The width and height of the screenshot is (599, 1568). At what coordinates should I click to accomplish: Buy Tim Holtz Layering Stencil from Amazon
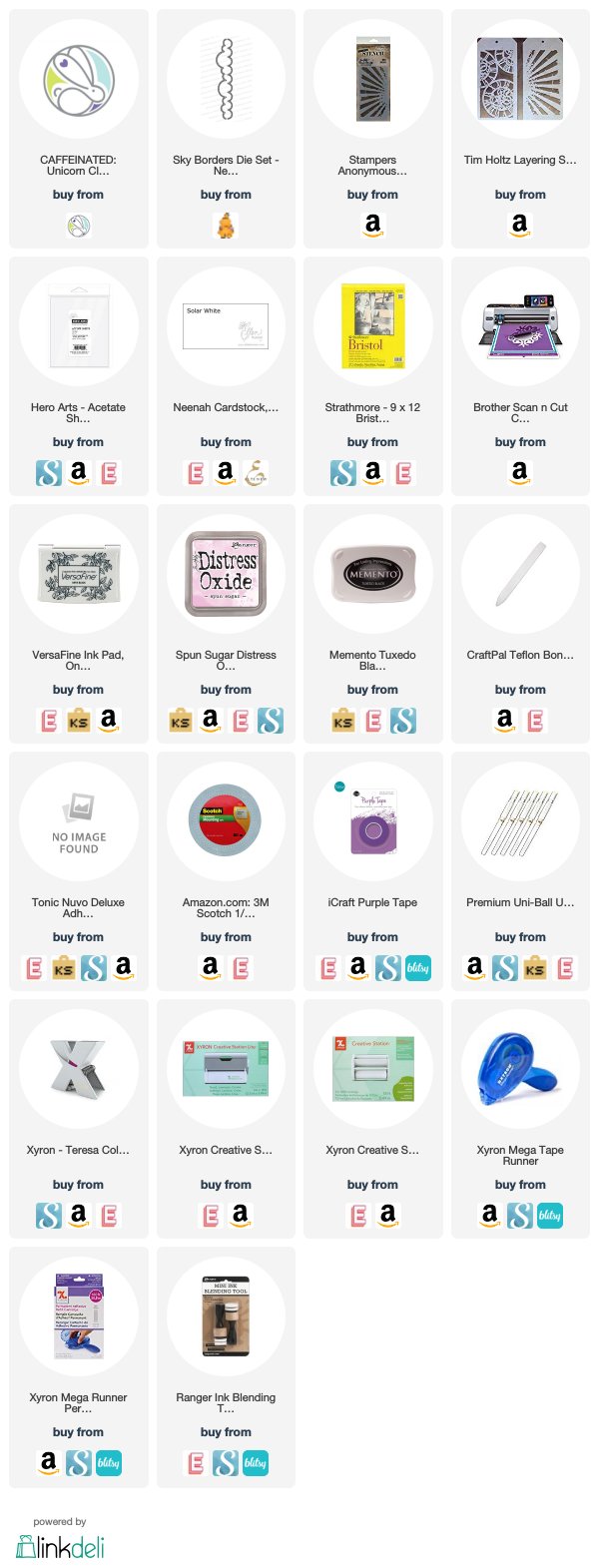pyautogui.click(x=519, y=226)
